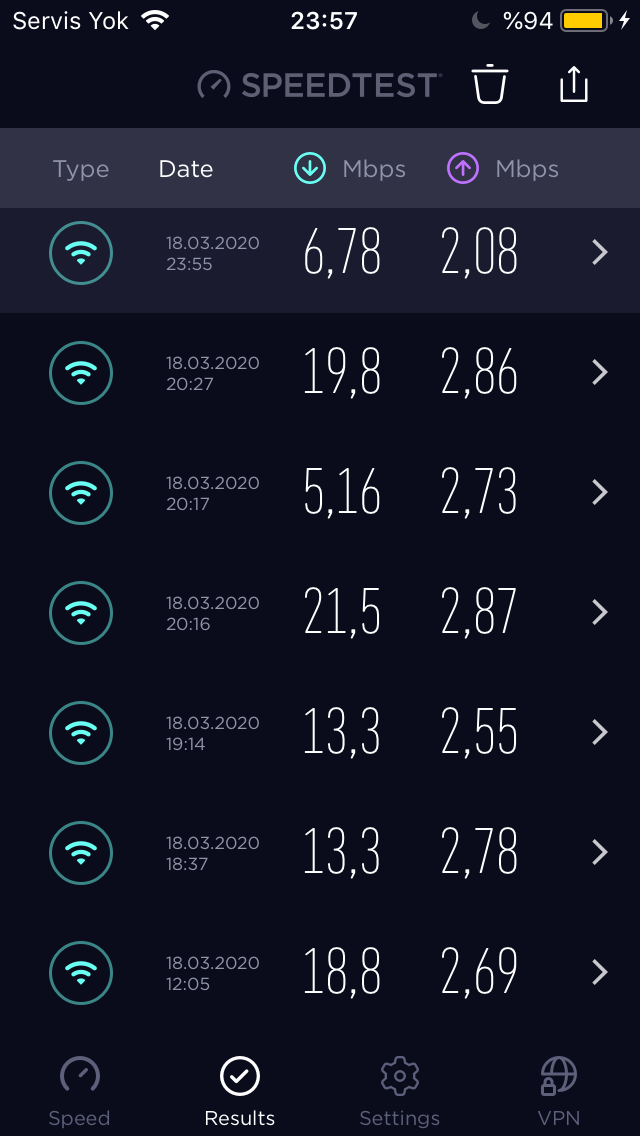The image size is (640, 1136).
Task: Open the 20:27 test result
Action: [x=320, y=372]
